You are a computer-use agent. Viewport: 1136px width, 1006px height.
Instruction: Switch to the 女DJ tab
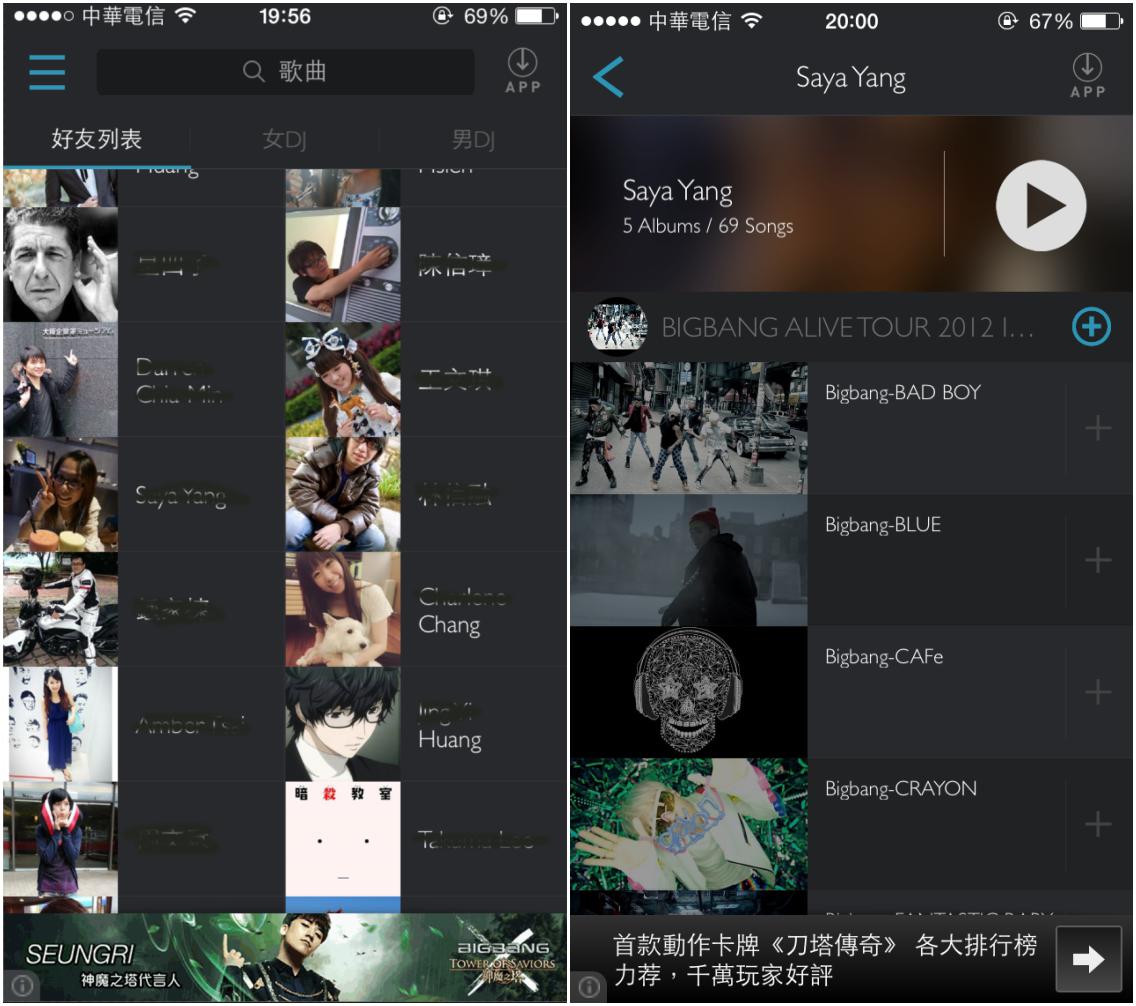pyautogui.click(x=284, y=140)
